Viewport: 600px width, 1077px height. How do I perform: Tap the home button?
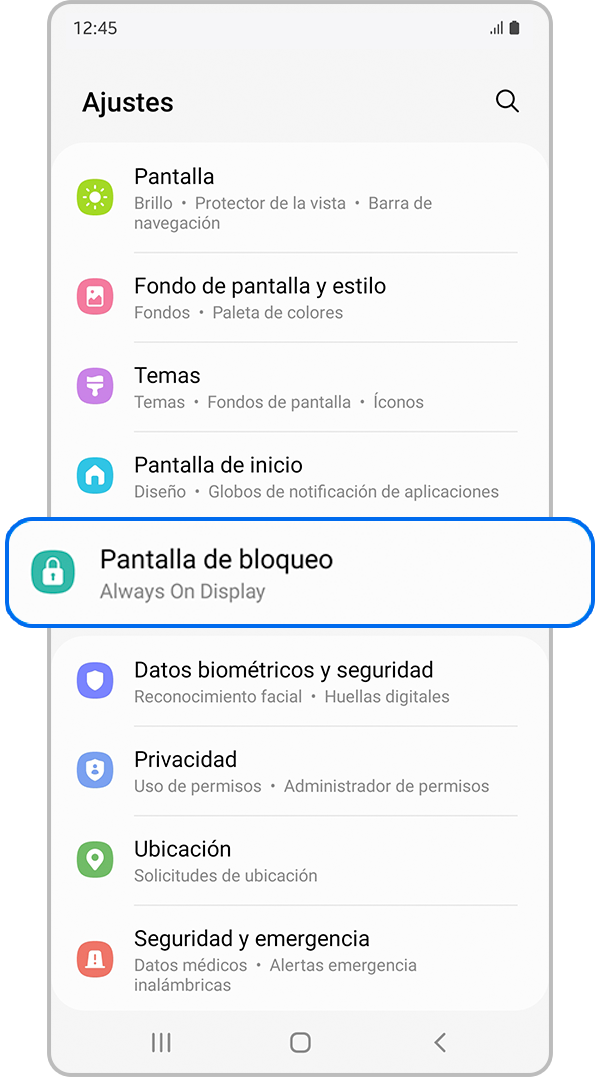click(300, 1042)
